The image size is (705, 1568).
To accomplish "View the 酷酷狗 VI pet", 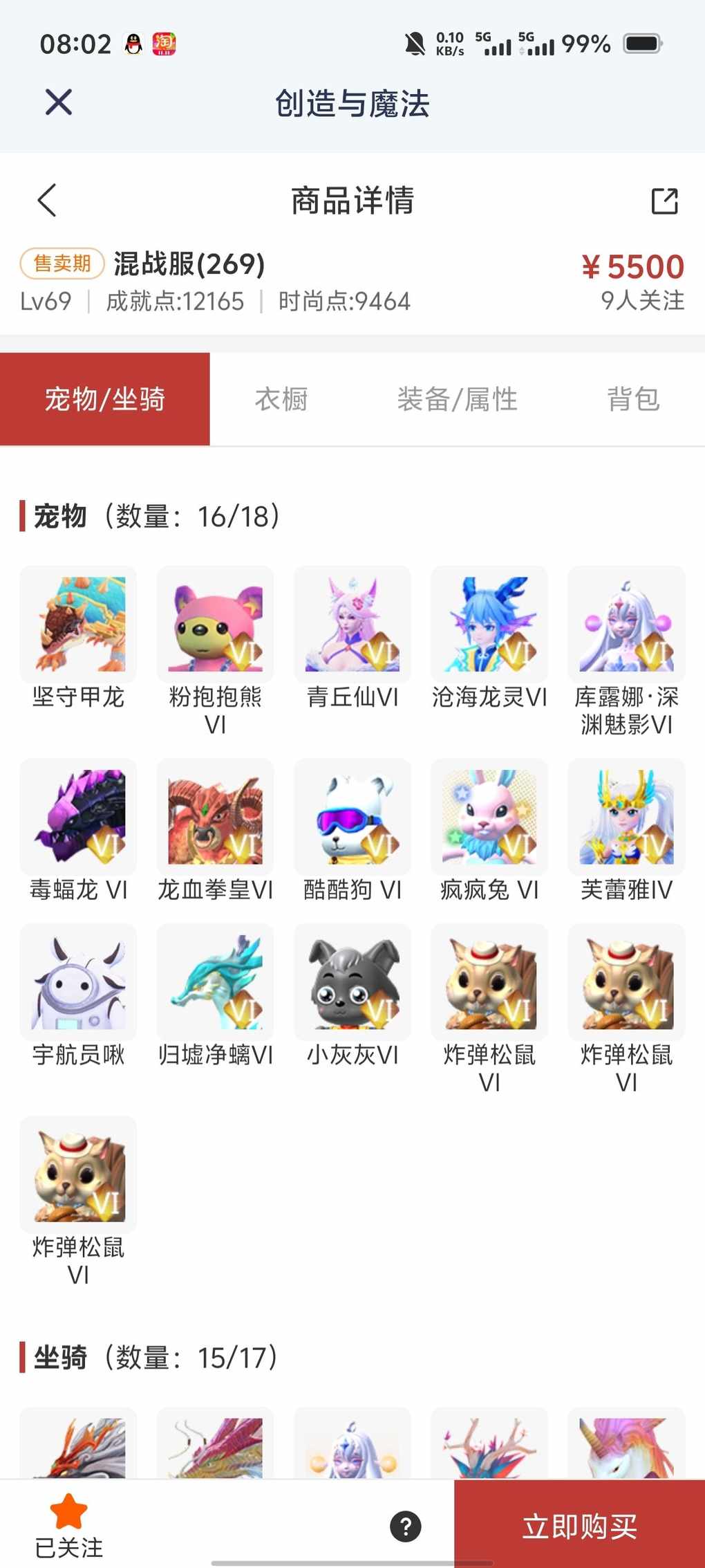I will (x=352, y=817).
